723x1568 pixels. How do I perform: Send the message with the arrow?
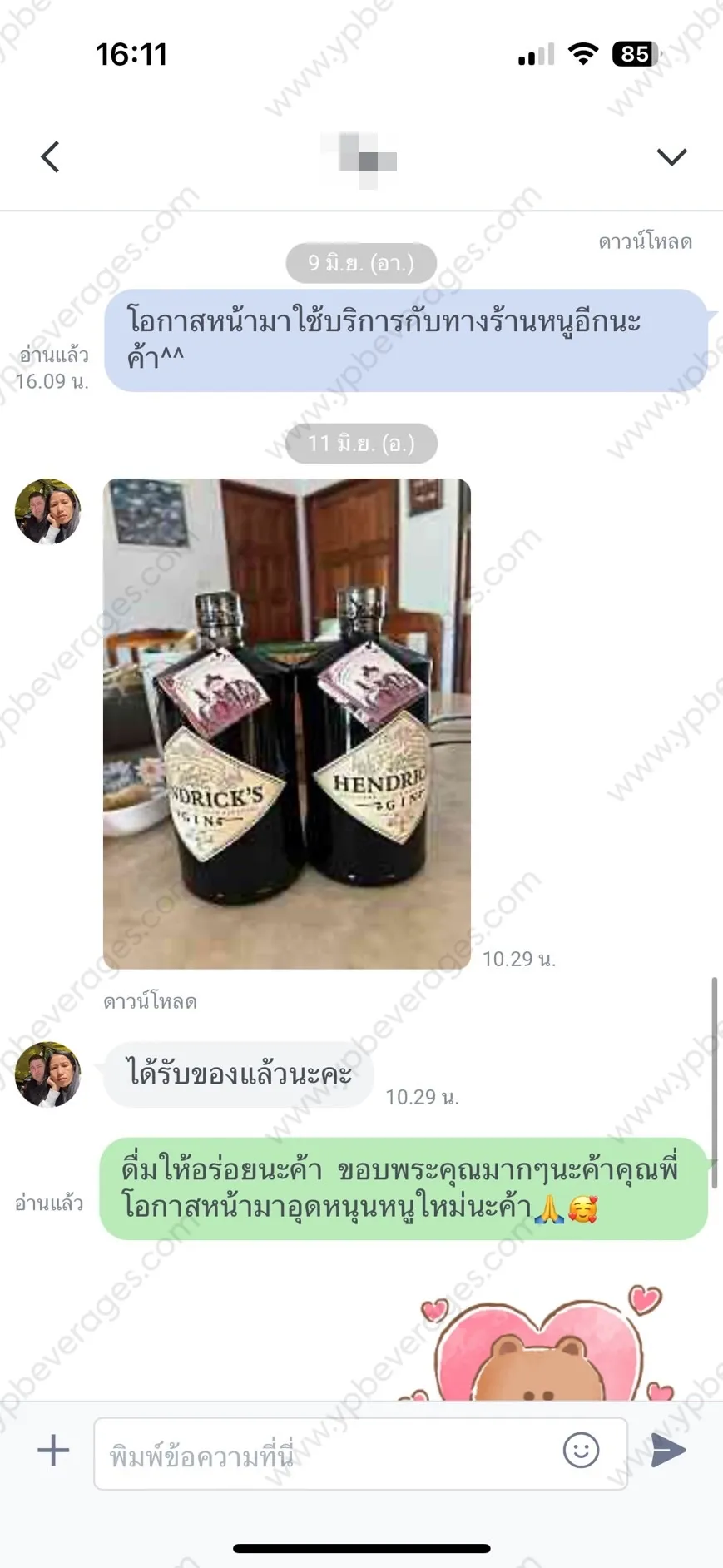[x=668, y=1450]
